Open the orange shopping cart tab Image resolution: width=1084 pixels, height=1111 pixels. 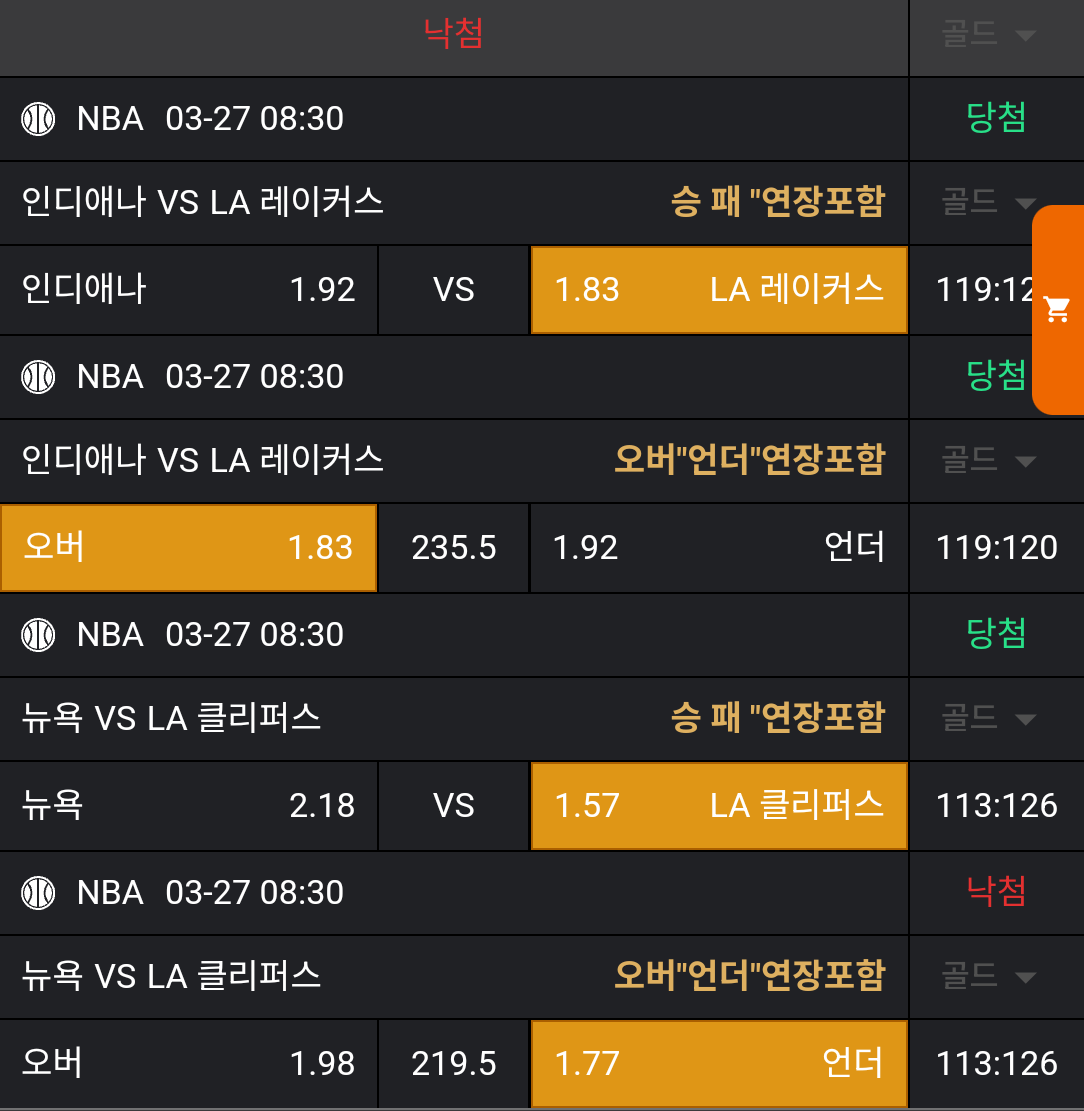point(1057,309)
